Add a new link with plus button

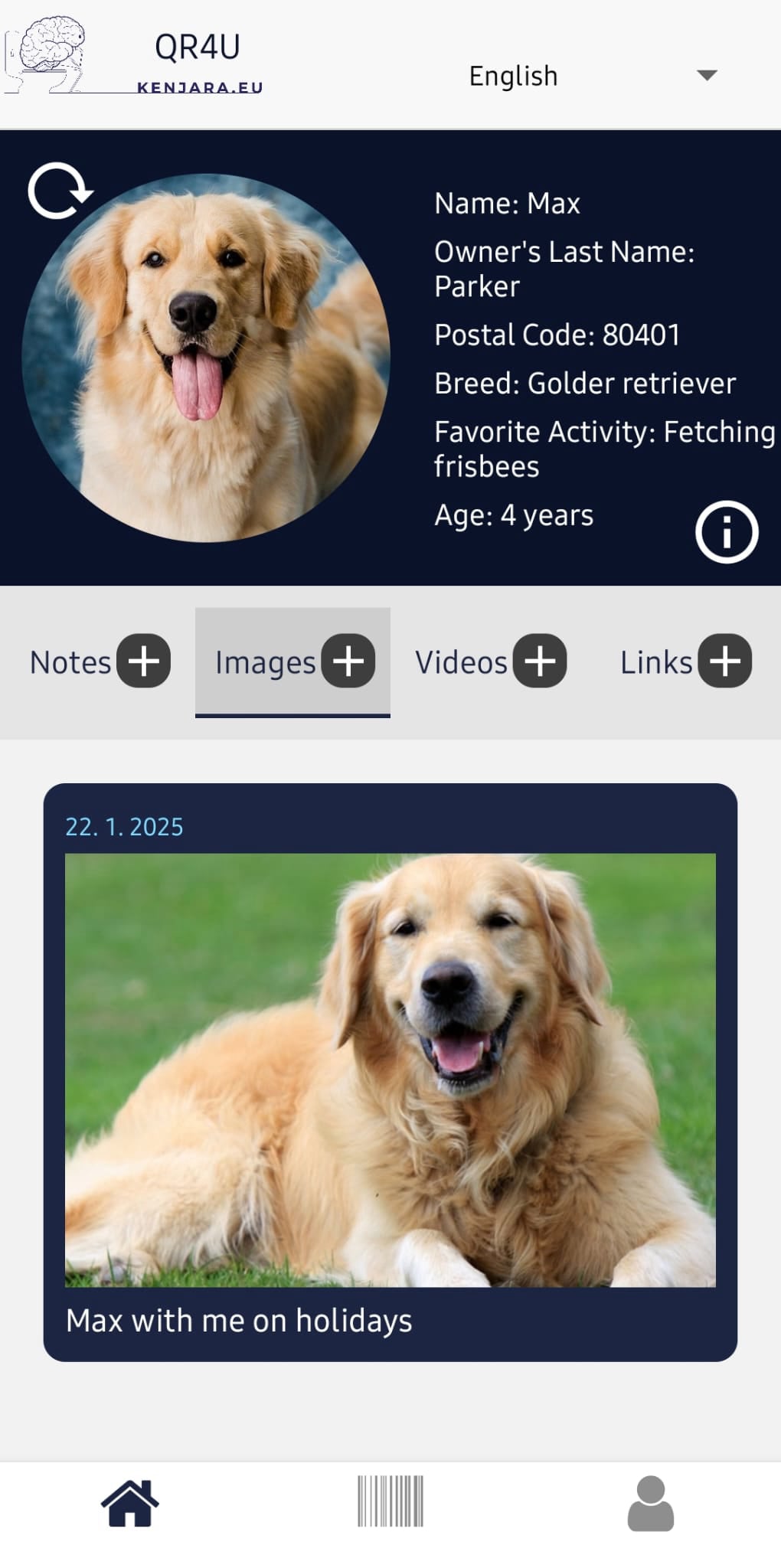tap(725, 661)
